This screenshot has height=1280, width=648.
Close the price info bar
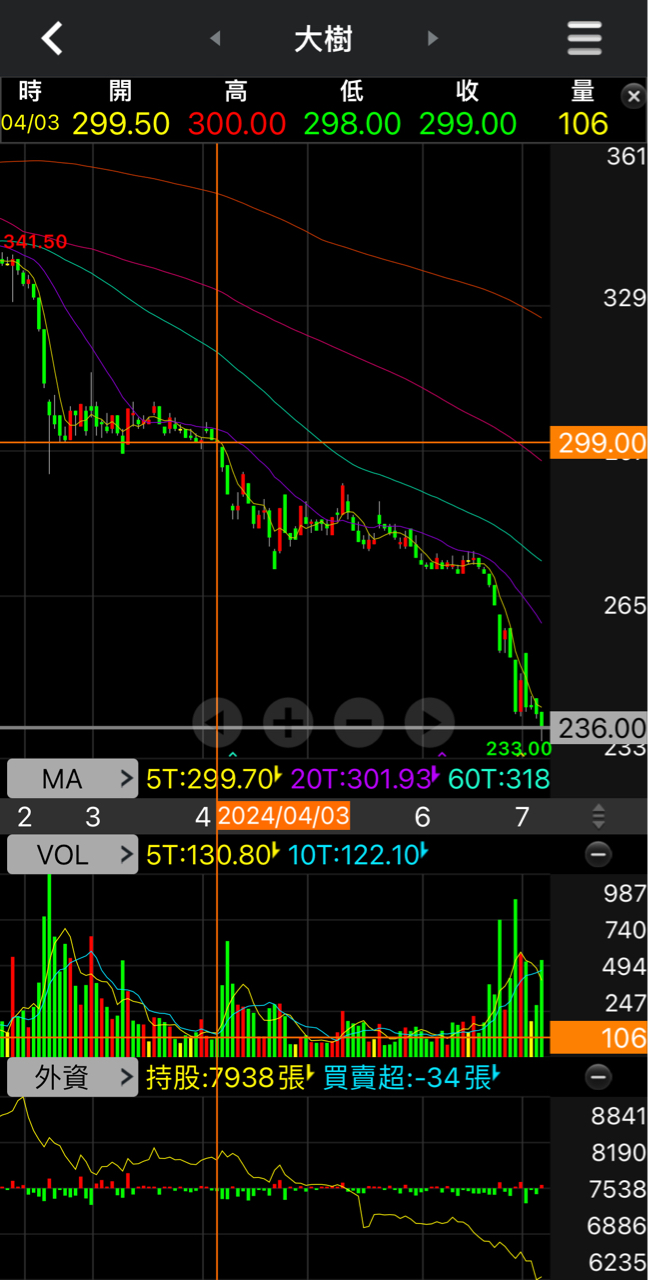(633, 96)
